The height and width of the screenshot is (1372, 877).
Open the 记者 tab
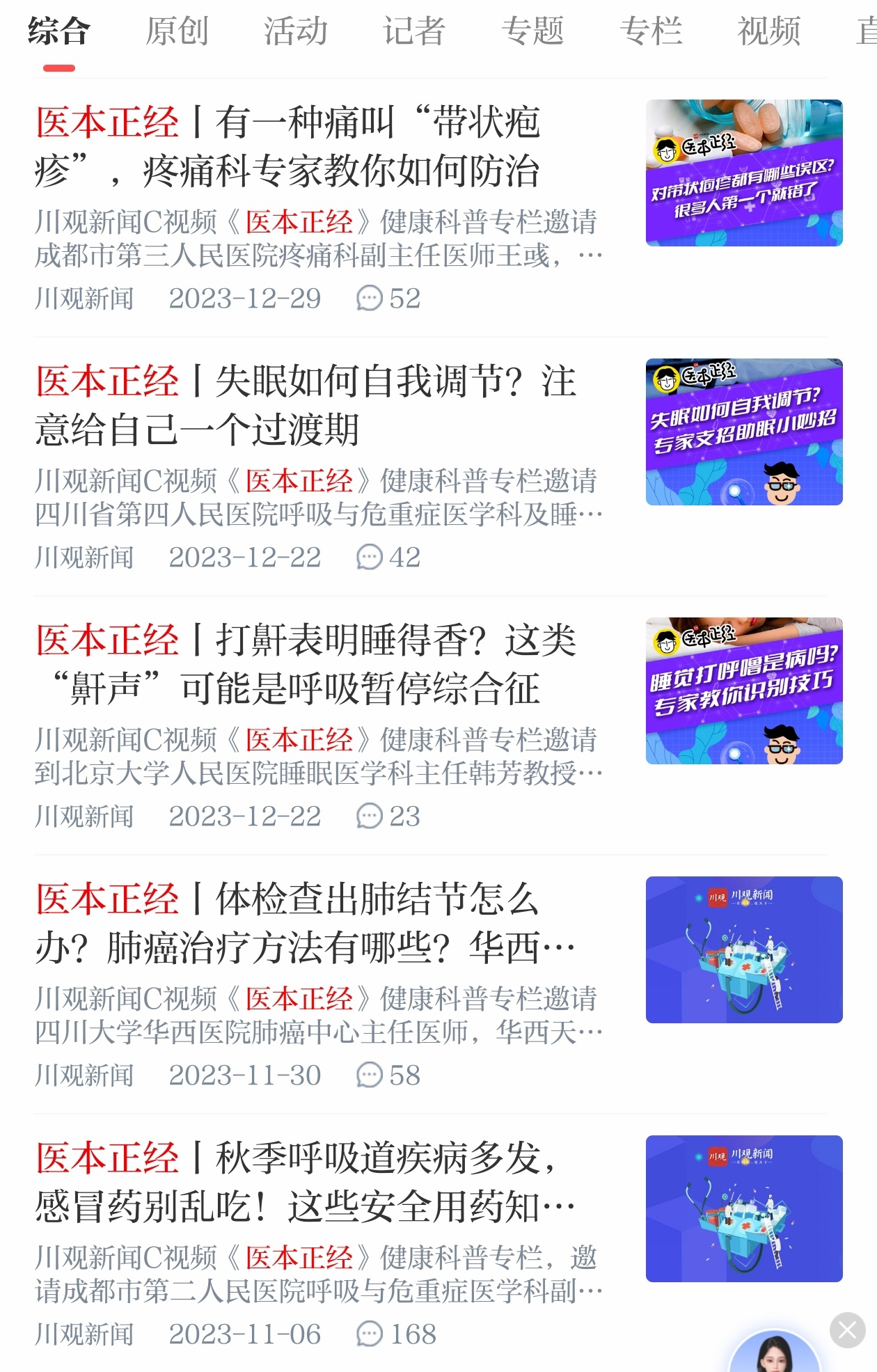[x=413, y=31]
